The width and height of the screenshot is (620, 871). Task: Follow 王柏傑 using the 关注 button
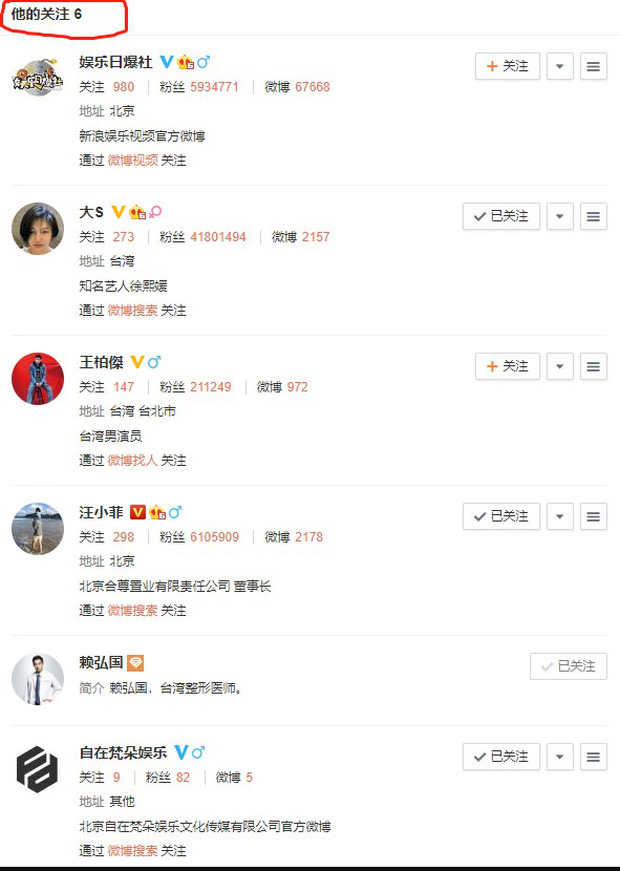pyautogui.click(x=507, y=366)
